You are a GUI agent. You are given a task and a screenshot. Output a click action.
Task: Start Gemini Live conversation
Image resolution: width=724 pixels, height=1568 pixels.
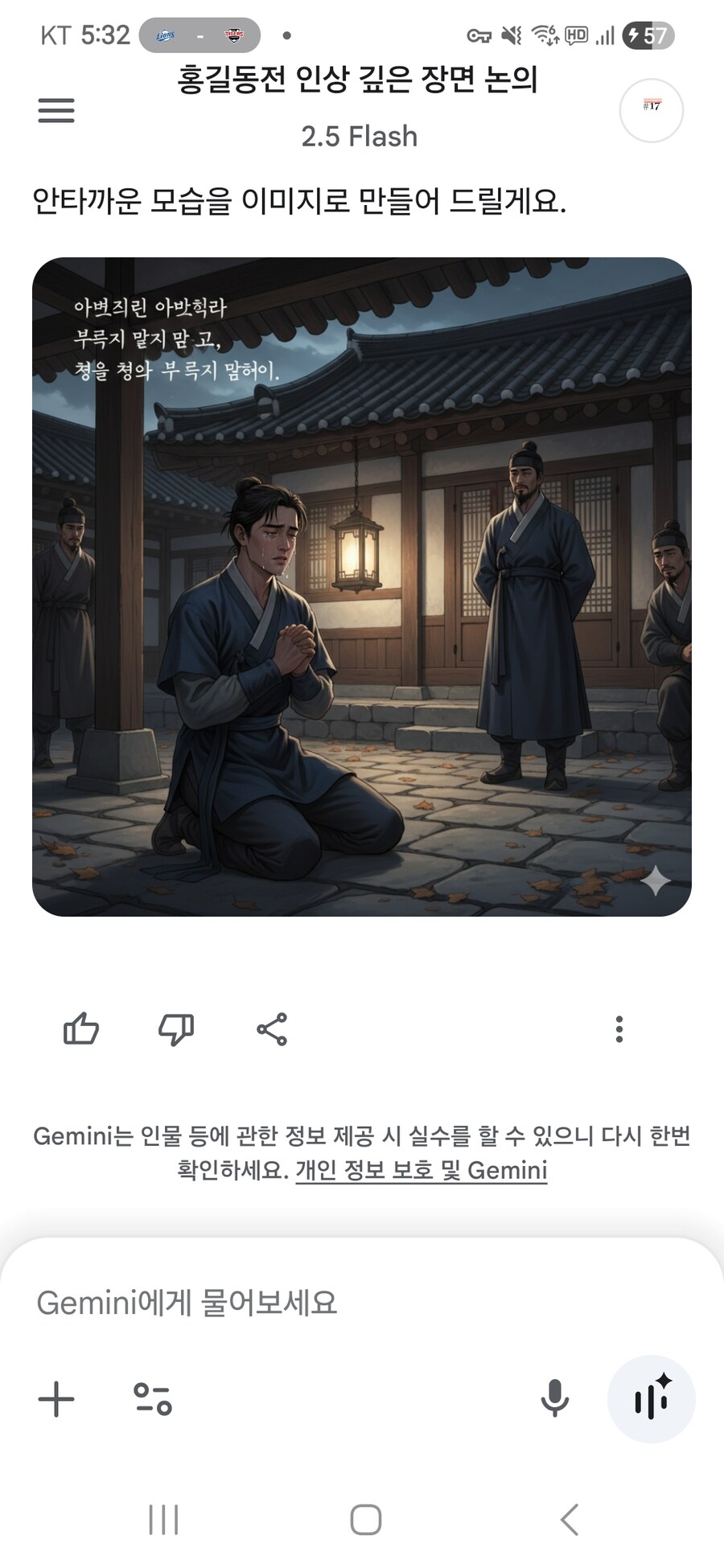651,1399
